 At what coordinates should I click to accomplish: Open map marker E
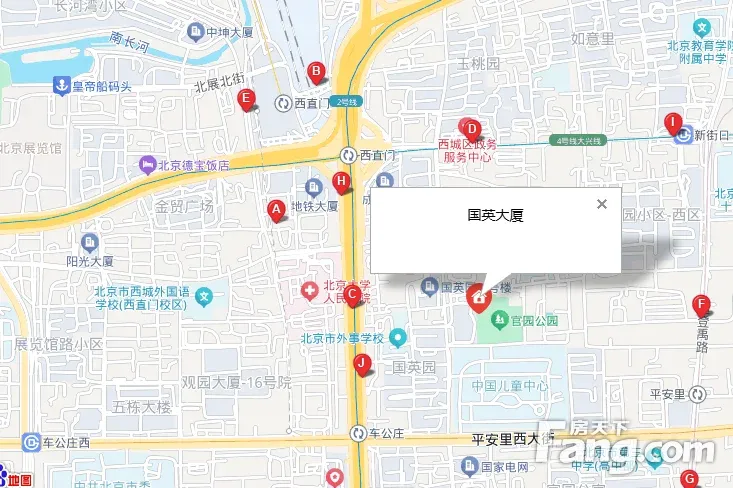246,99
